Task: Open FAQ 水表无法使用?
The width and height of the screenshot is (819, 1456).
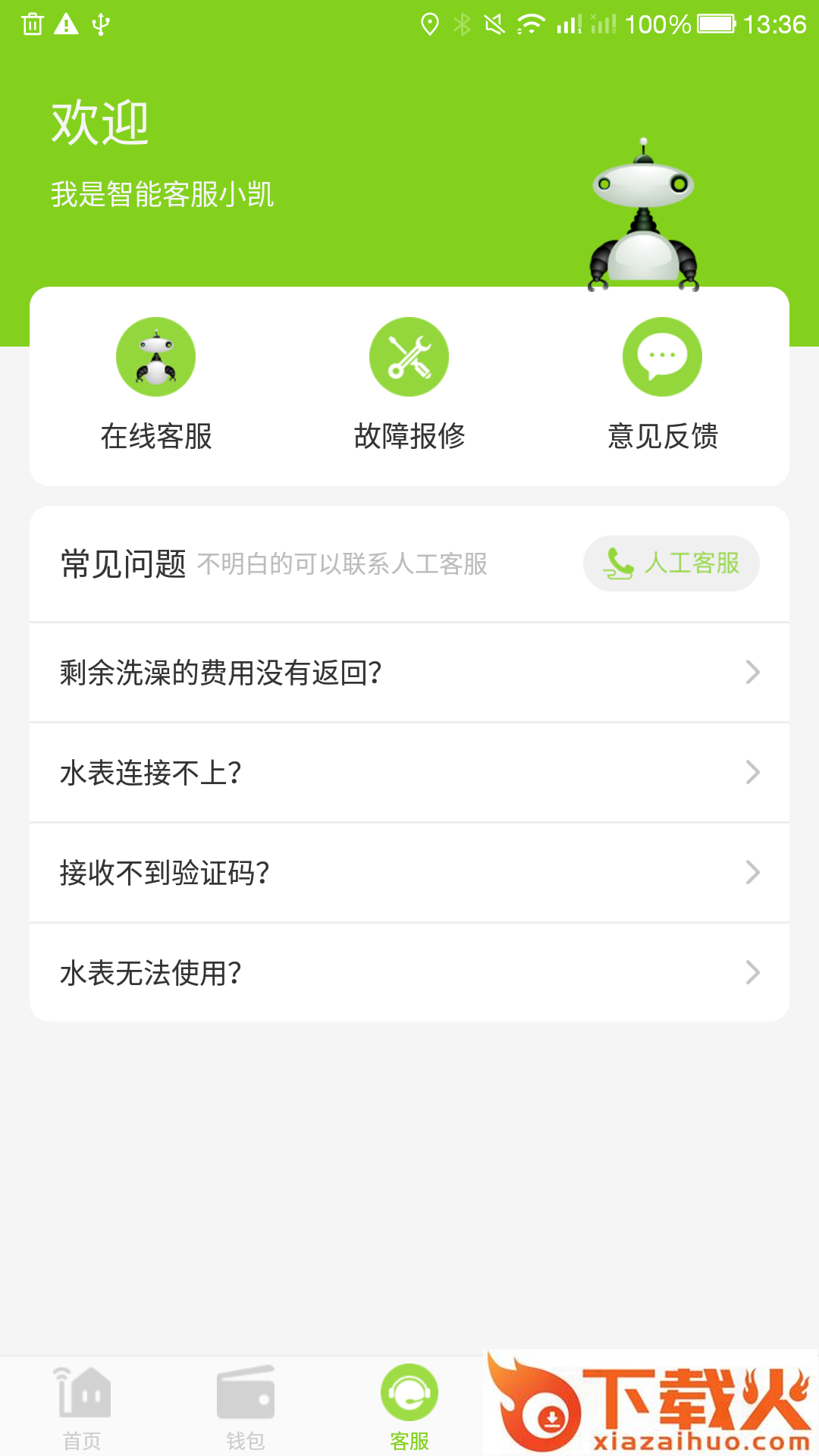Action: (409, 973)
